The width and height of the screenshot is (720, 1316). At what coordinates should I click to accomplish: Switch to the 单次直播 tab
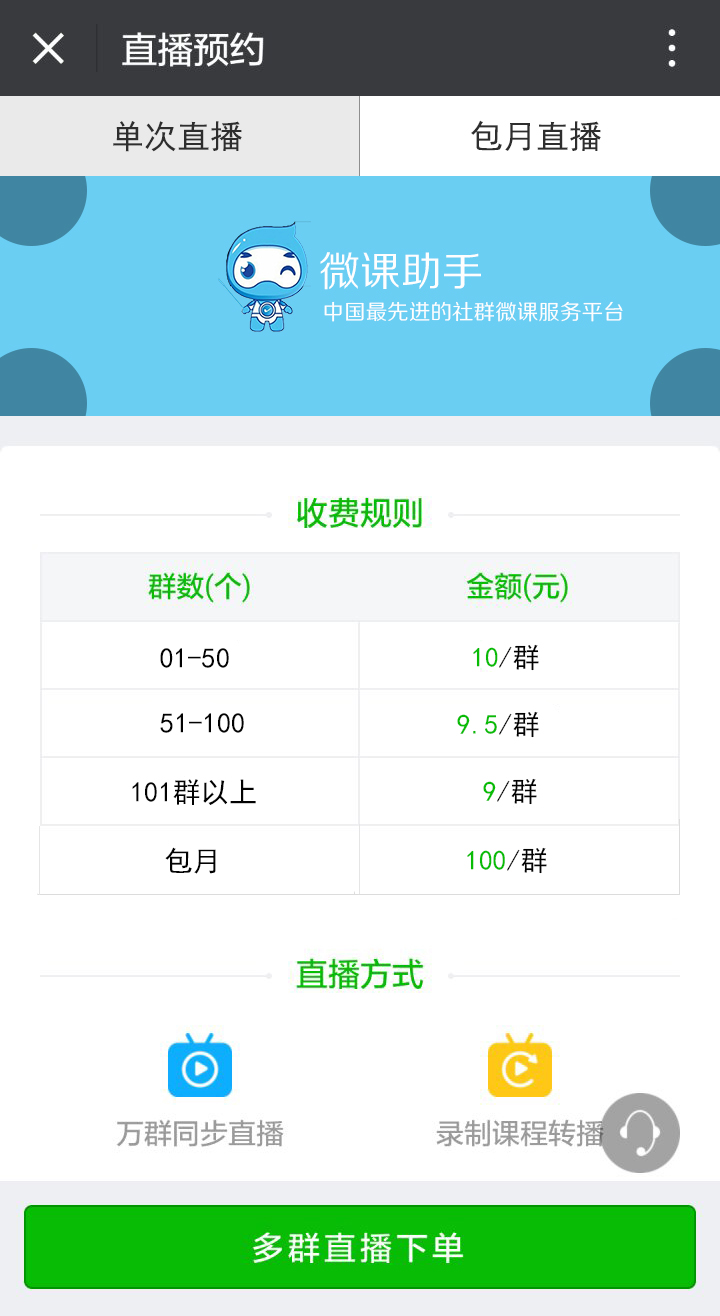point(178,136)
